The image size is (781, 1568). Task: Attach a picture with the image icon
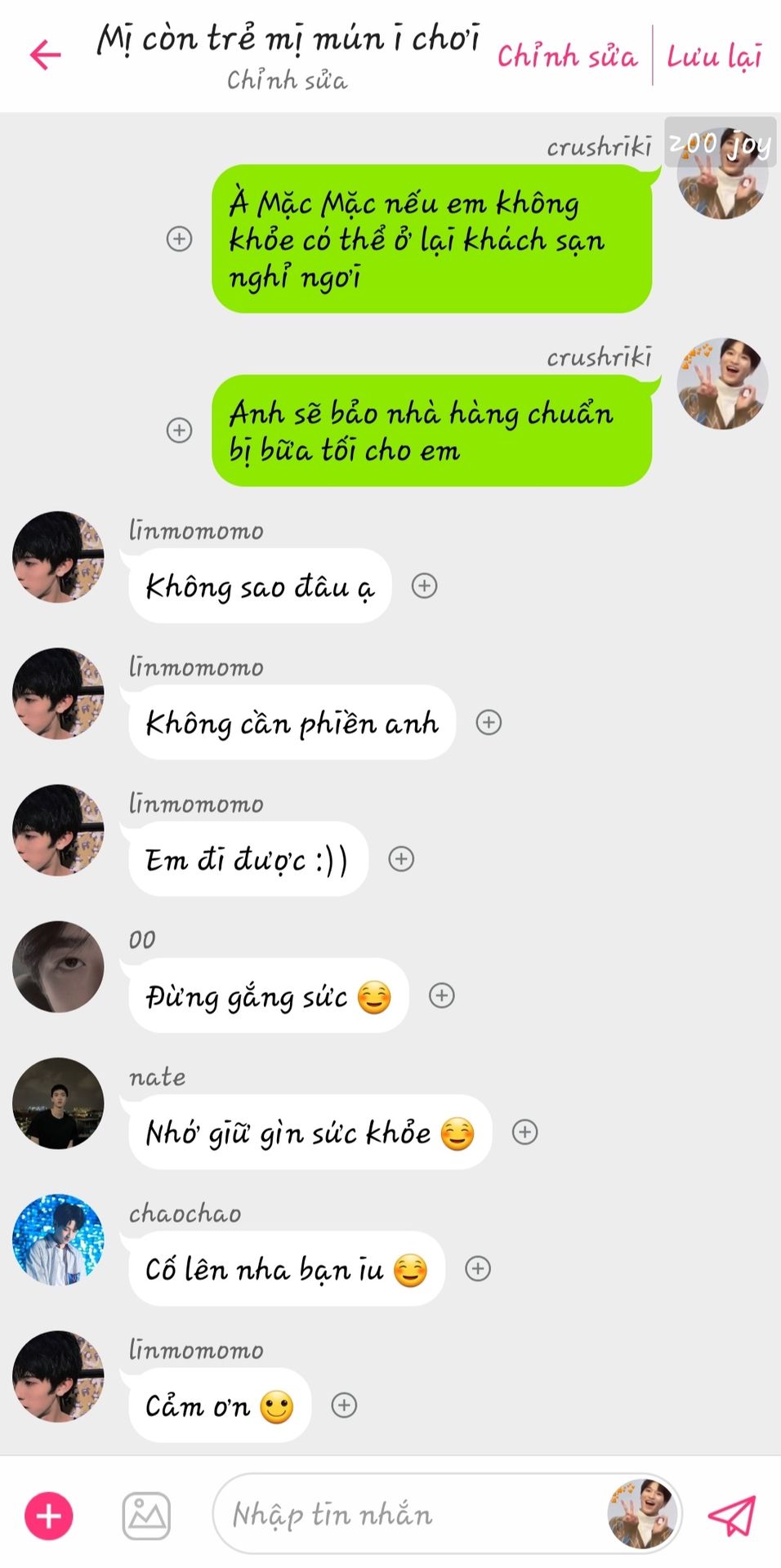pyautogui.click(x=146, y=1516)
